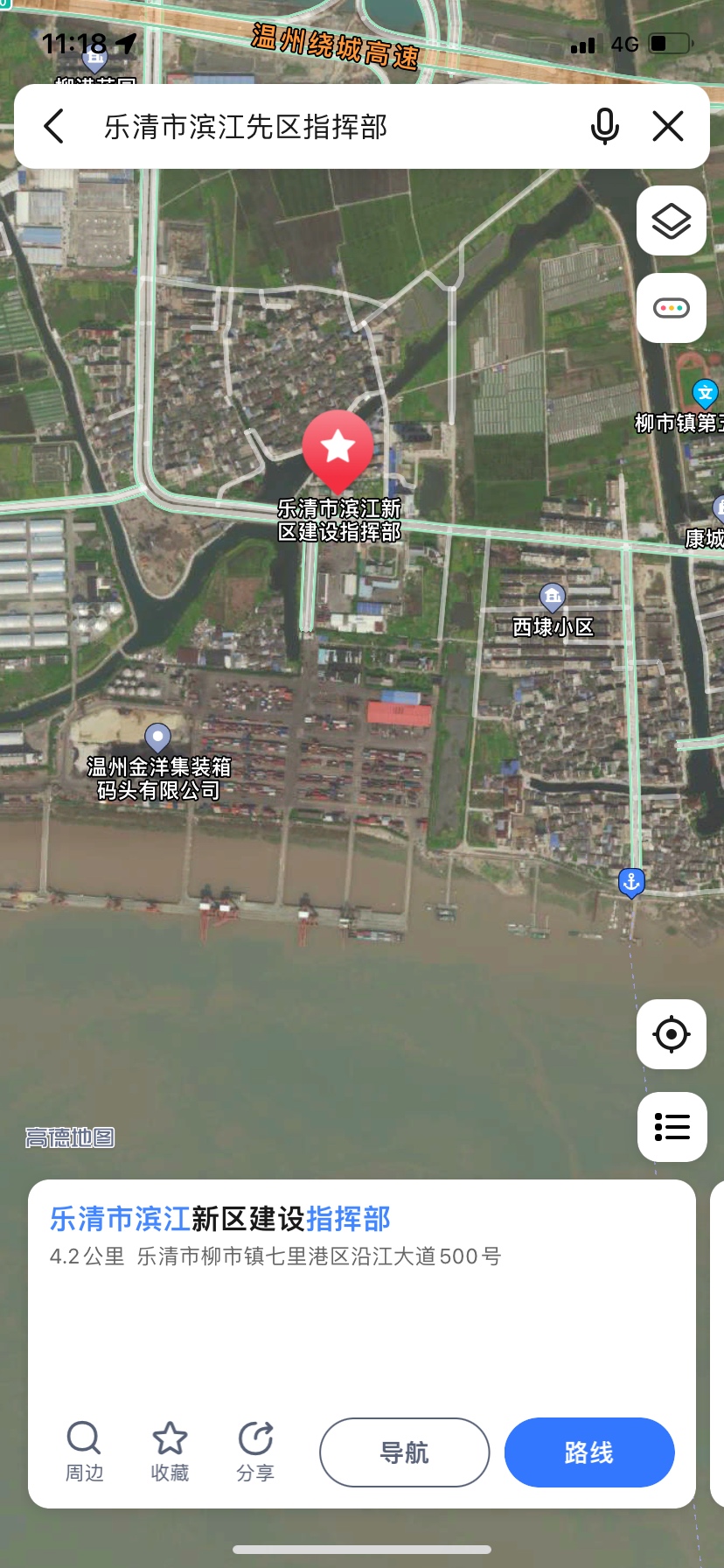Clear the search with the X icon
The image size is (724, 1568).
(668, 127)
